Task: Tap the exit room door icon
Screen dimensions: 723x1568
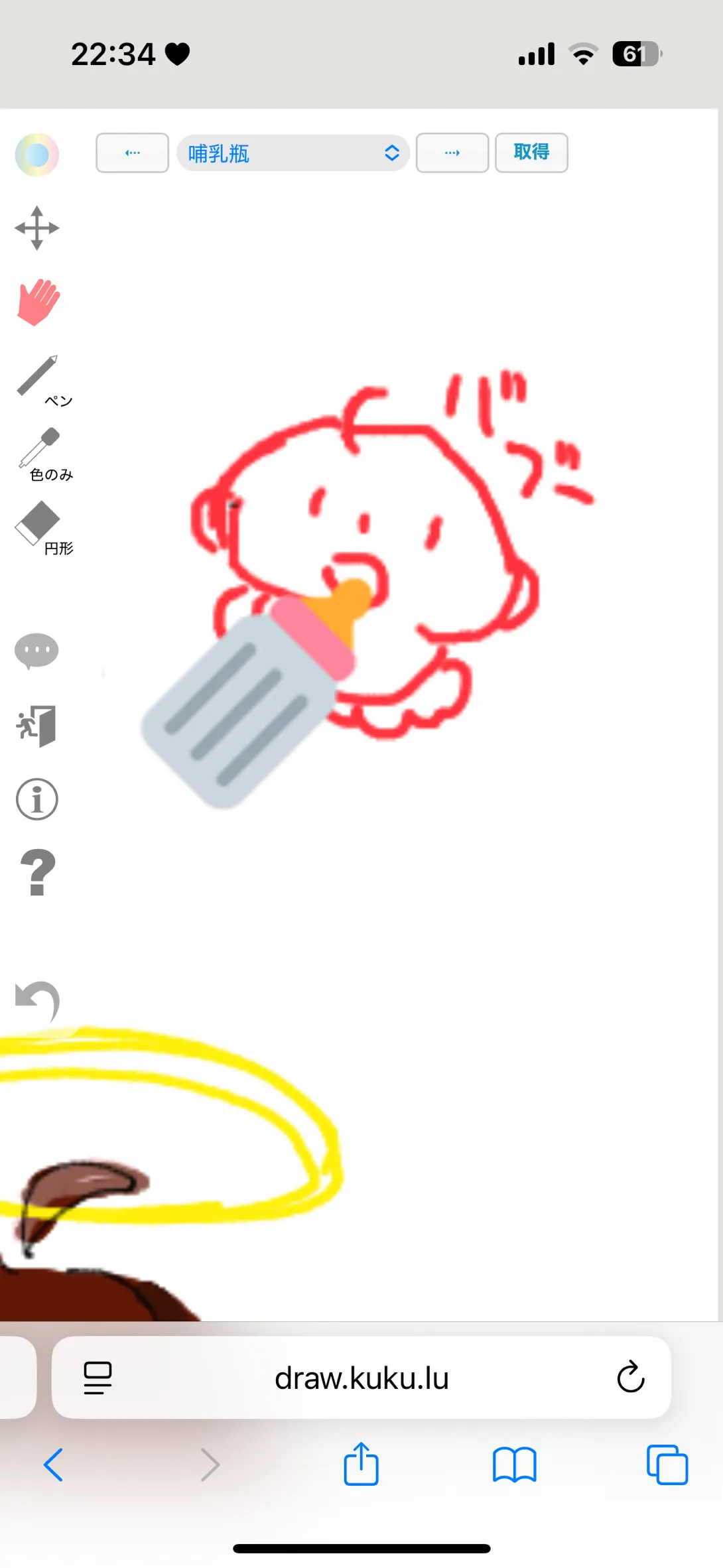Action: point(36,726)
